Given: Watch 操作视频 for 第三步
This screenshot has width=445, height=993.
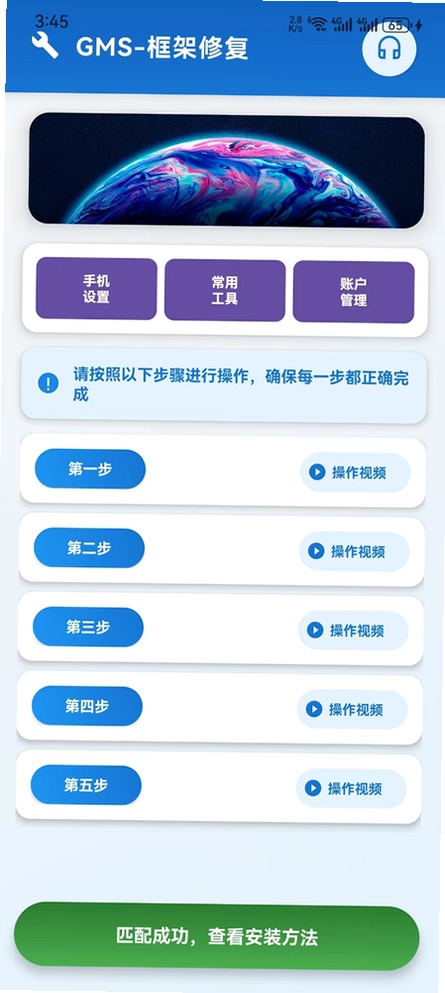Looking at the screenshot, I should 353,630.
